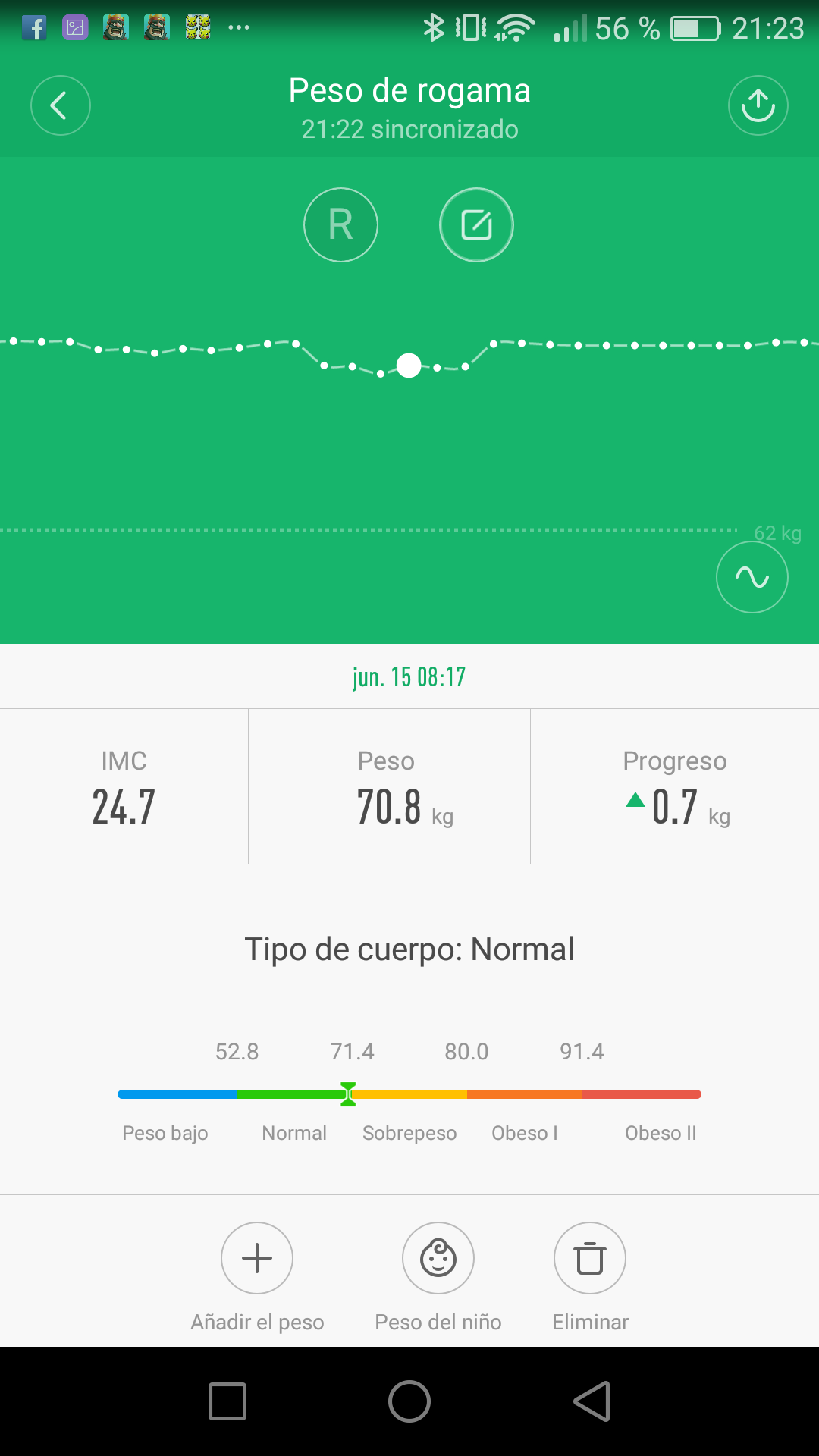Viewport: 819px width, 1456px height.
Task: Open the share/export icon at top right
Action: tap(758, 105)
